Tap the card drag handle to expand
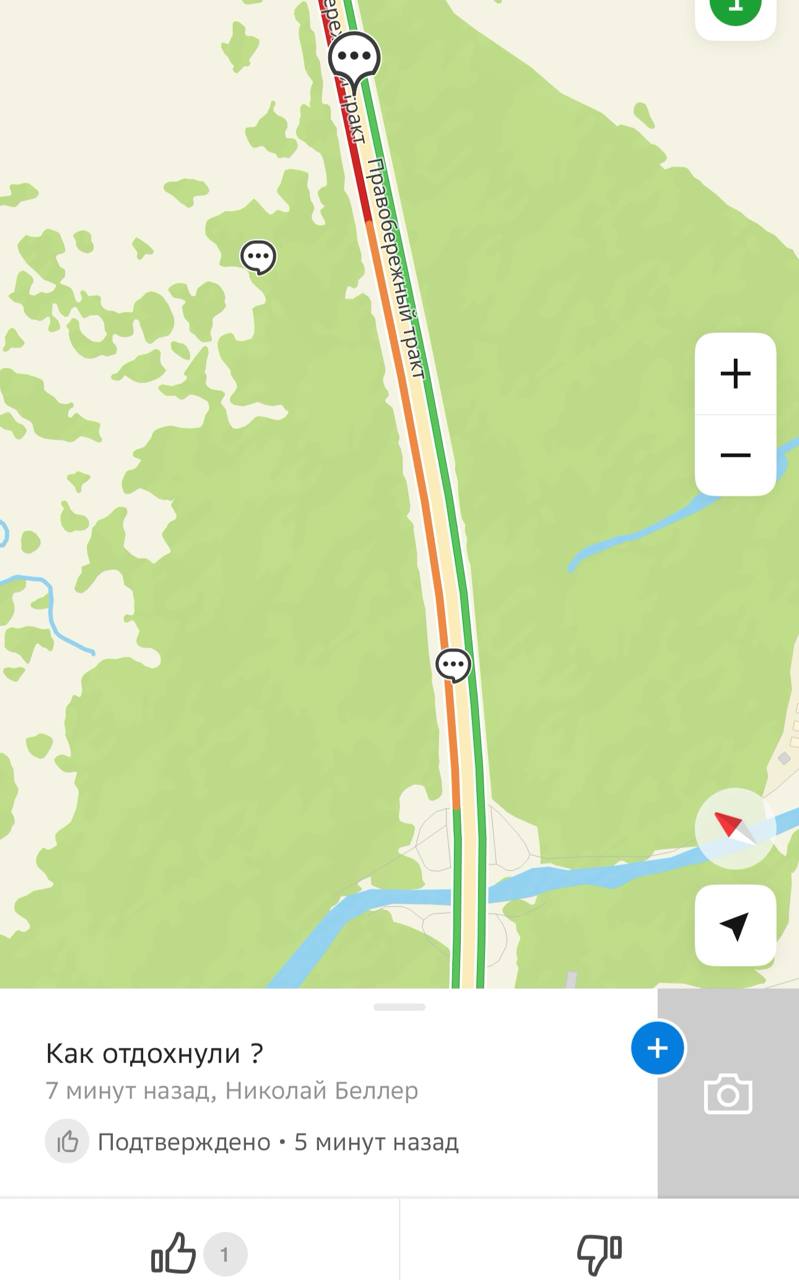Screen dimensions: 799x1280 pos(399,1007)
